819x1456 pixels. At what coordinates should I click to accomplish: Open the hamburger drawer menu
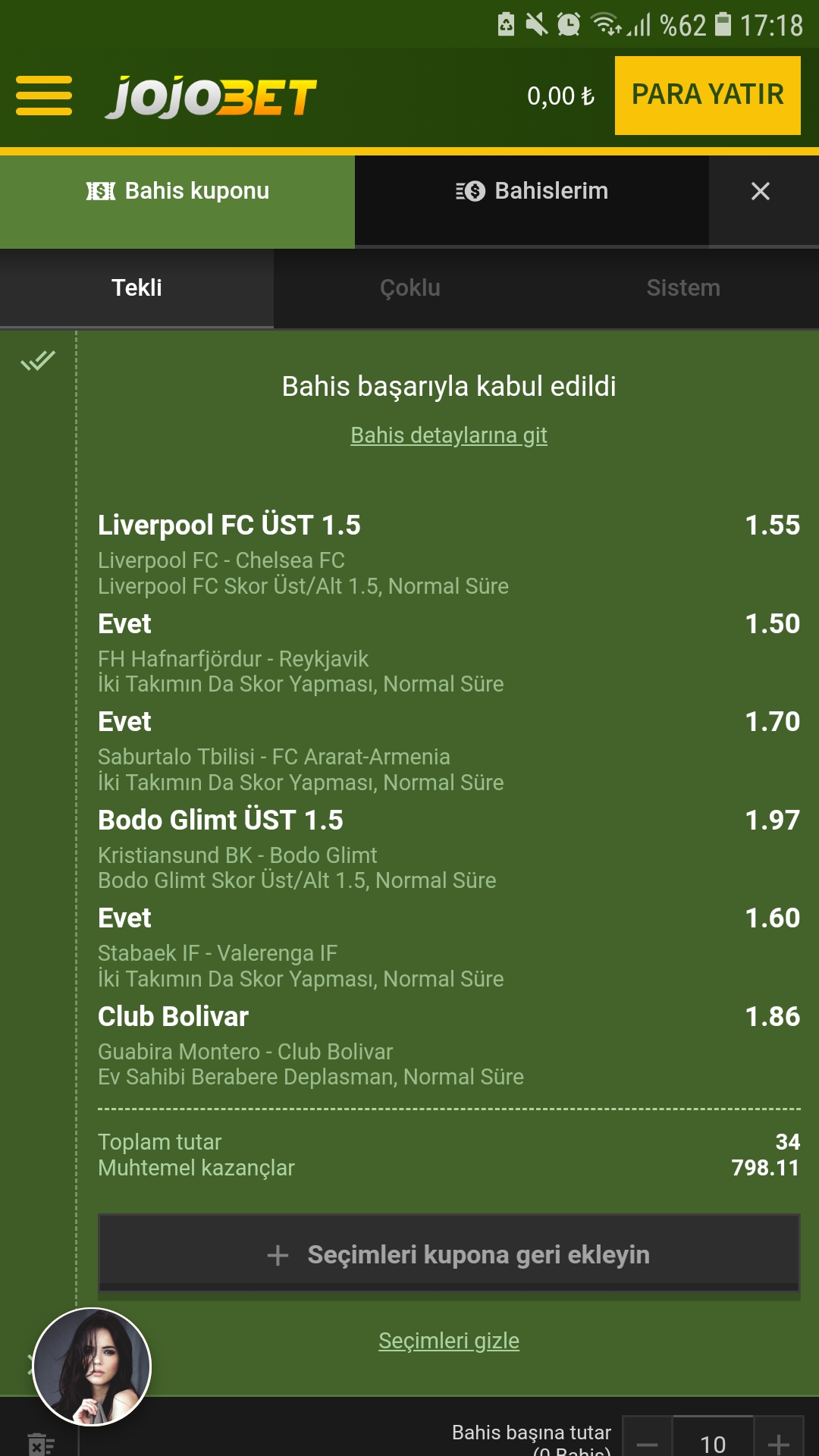pos(44,96)
